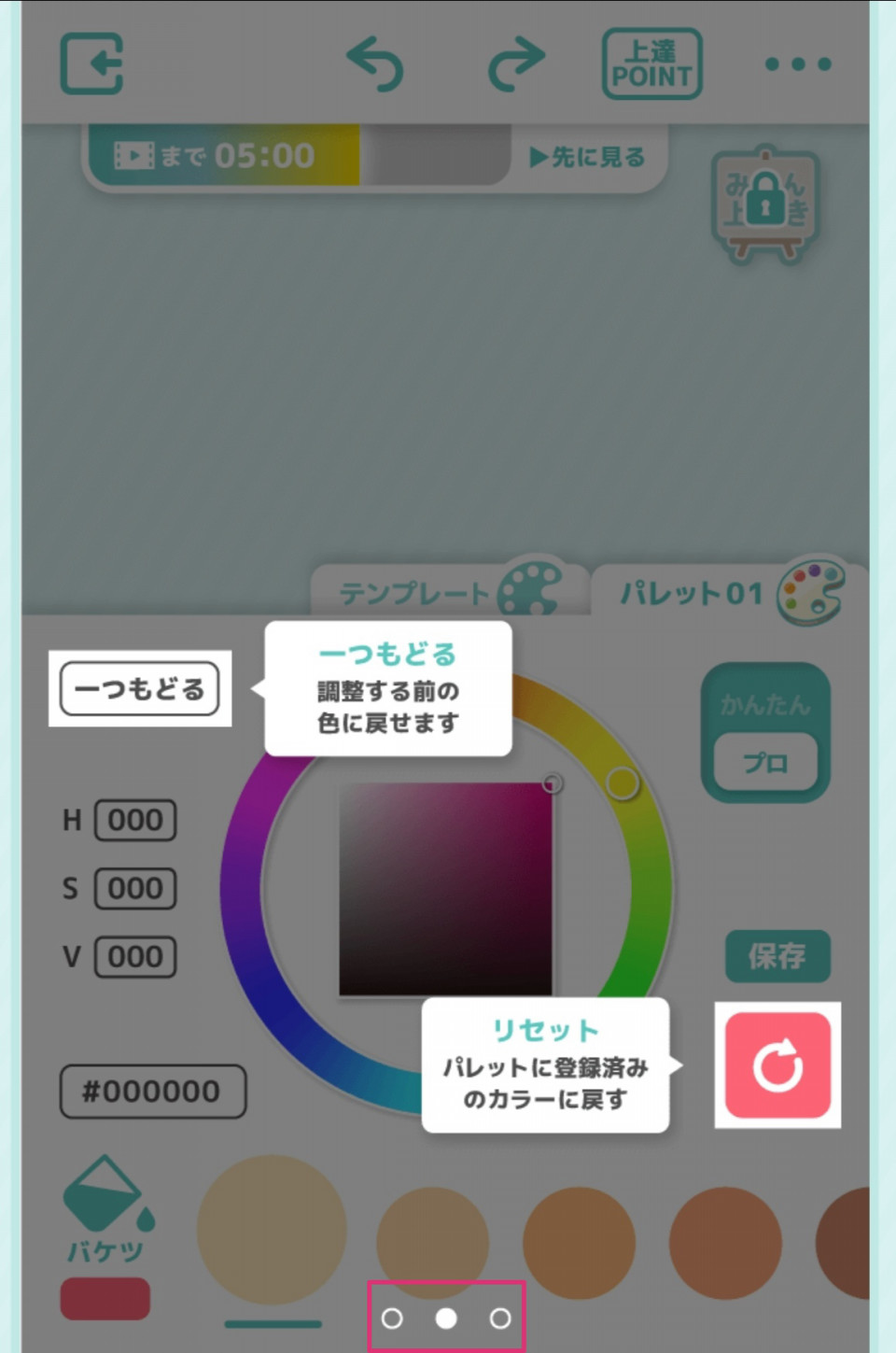Select プロ mode
The width and height of the screenshot is (896, 1353).
[765, 763]
